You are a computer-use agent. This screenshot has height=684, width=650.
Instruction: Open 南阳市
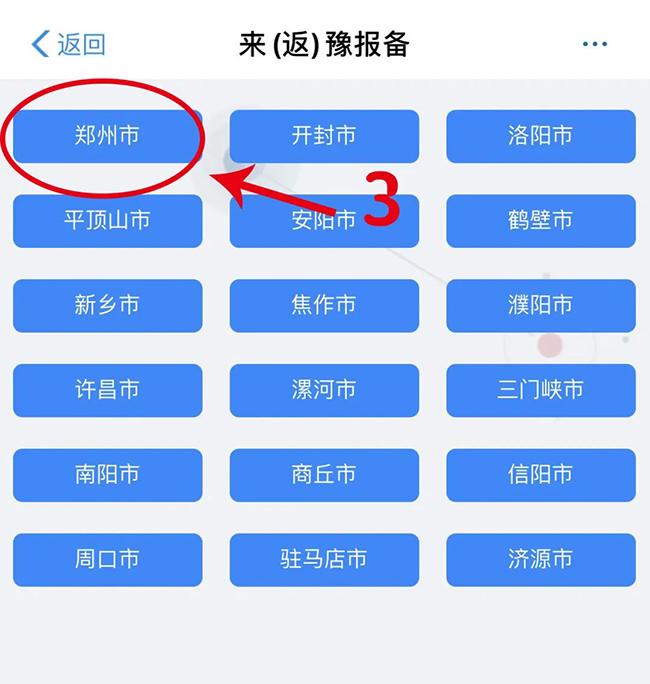click(x=107, y=475)
